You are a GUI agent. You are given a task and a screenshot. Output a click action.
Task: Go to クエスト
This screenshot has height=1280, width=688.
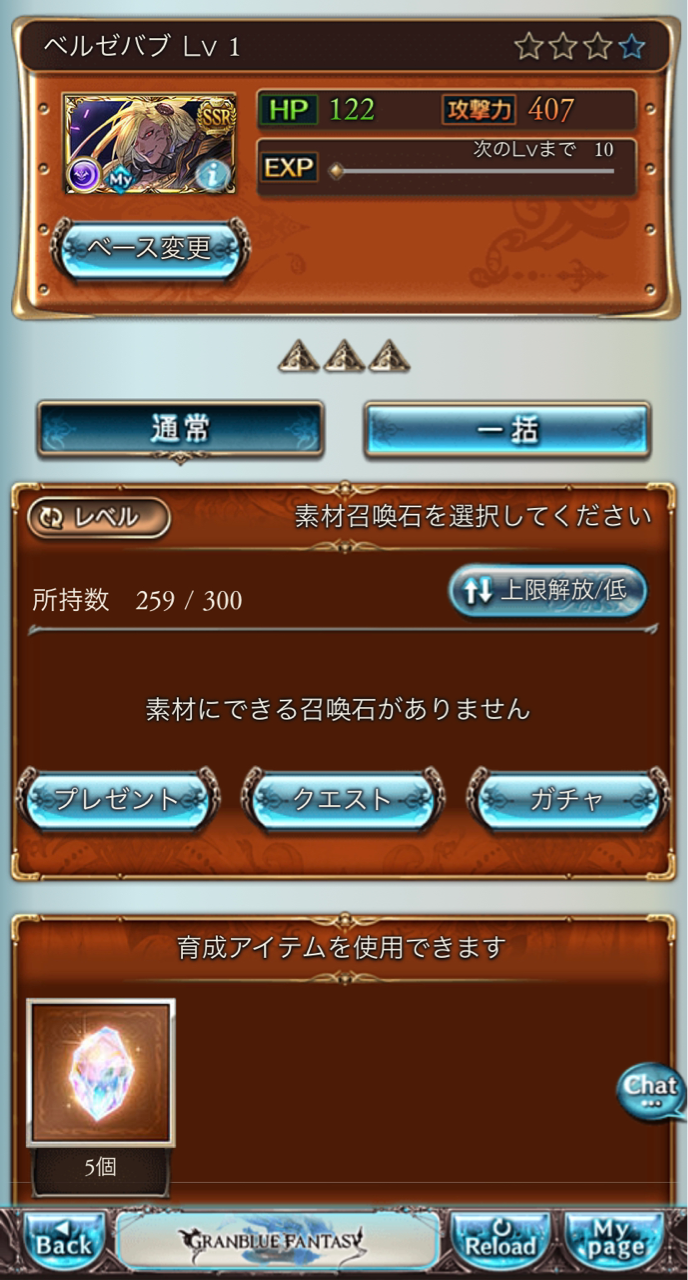click(343, 799)
